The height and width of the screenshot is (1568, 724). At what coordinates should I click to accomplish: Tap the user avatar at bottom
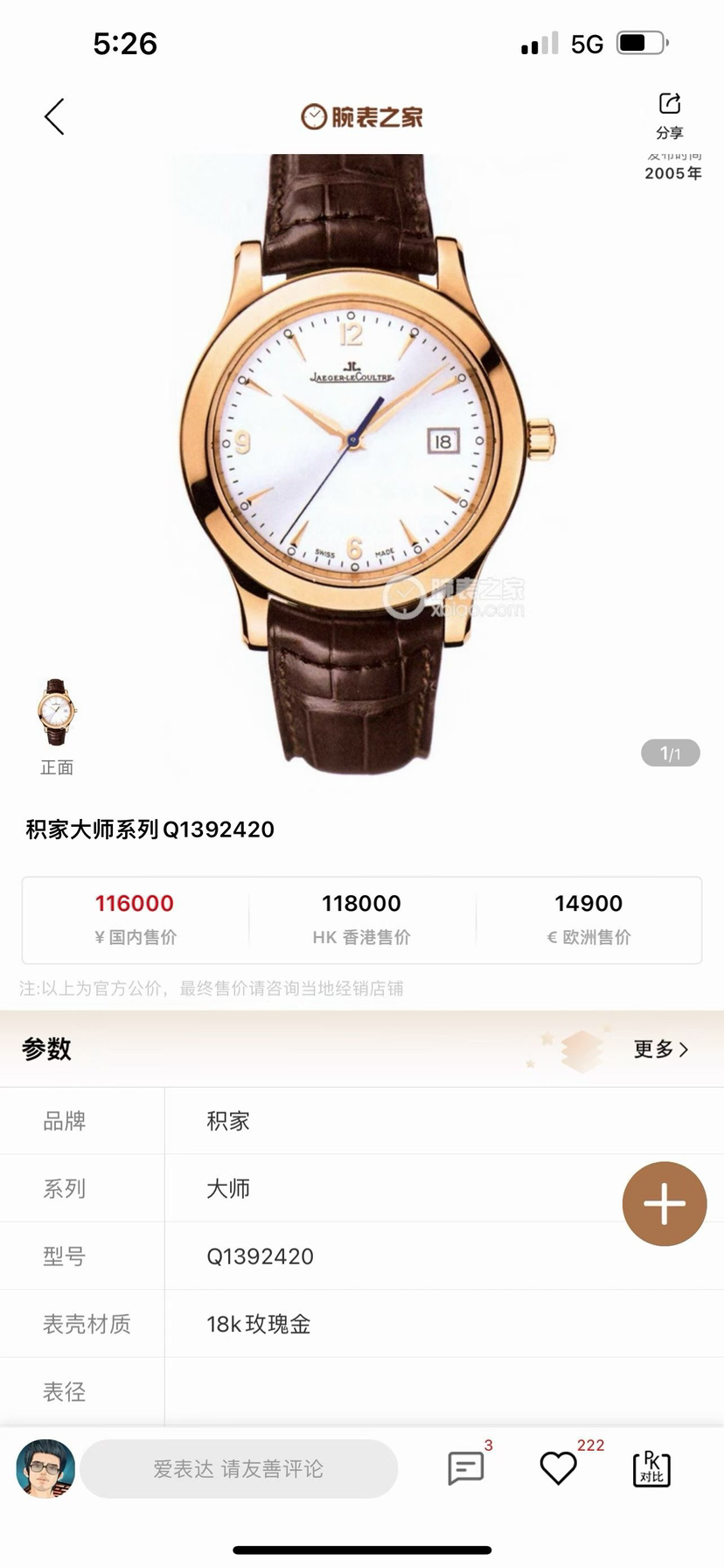click(45, 1468)
